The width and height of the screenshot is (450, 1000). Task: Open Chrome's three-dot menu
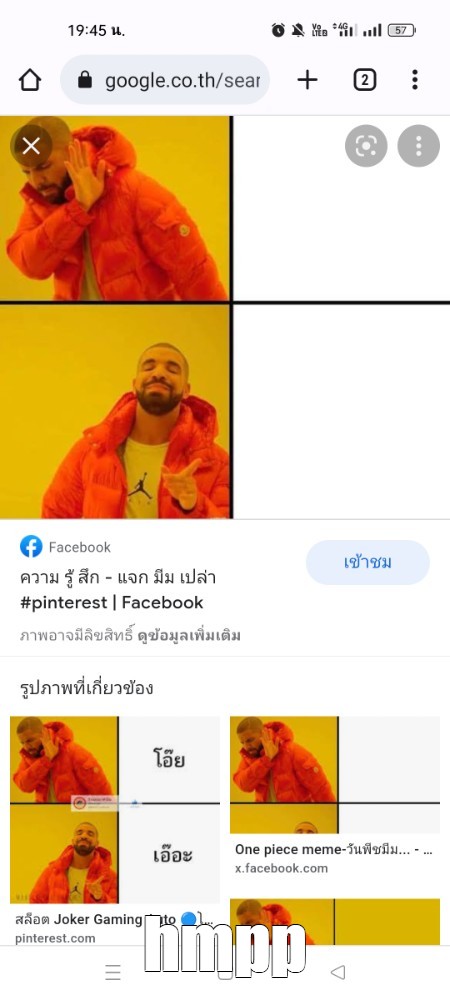[x=414, y=80]
